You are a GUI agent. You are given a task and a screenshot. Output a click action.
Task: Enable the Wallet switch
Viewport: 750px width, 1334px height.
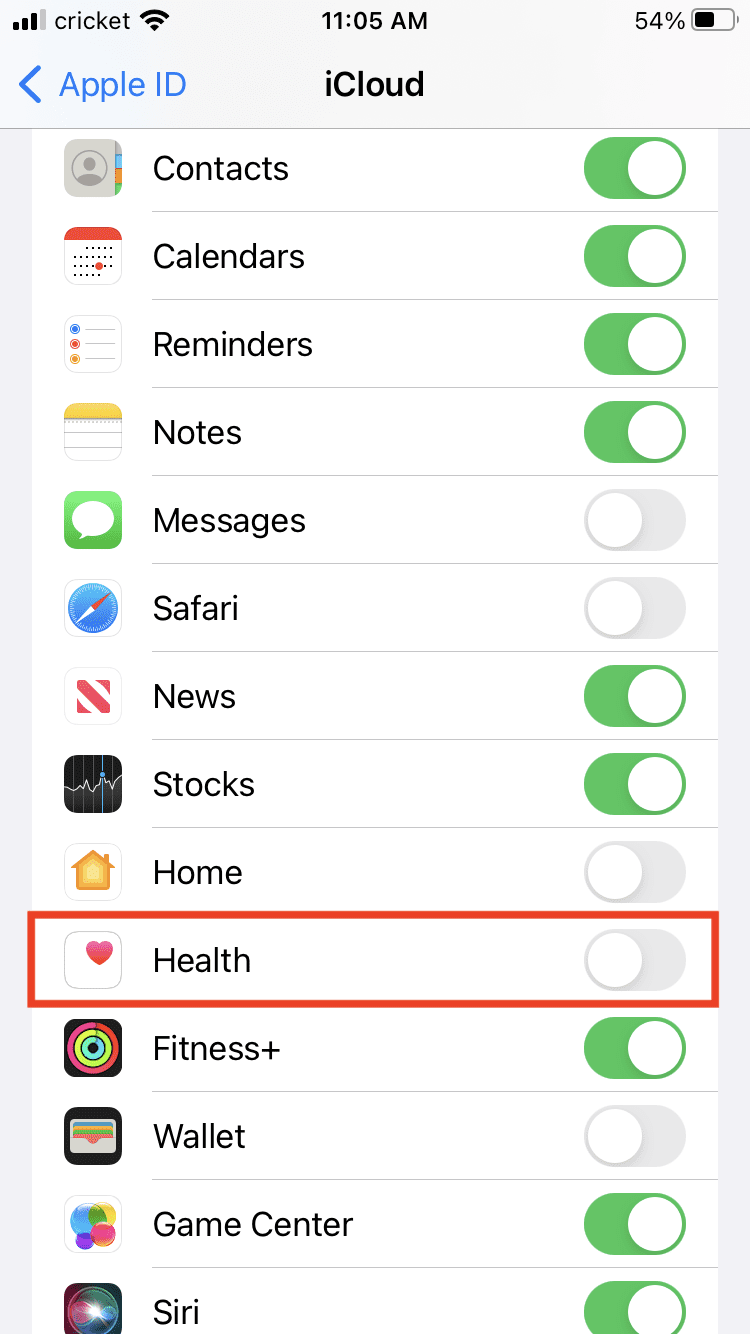pyautogui.click(x=635, y=1136)
